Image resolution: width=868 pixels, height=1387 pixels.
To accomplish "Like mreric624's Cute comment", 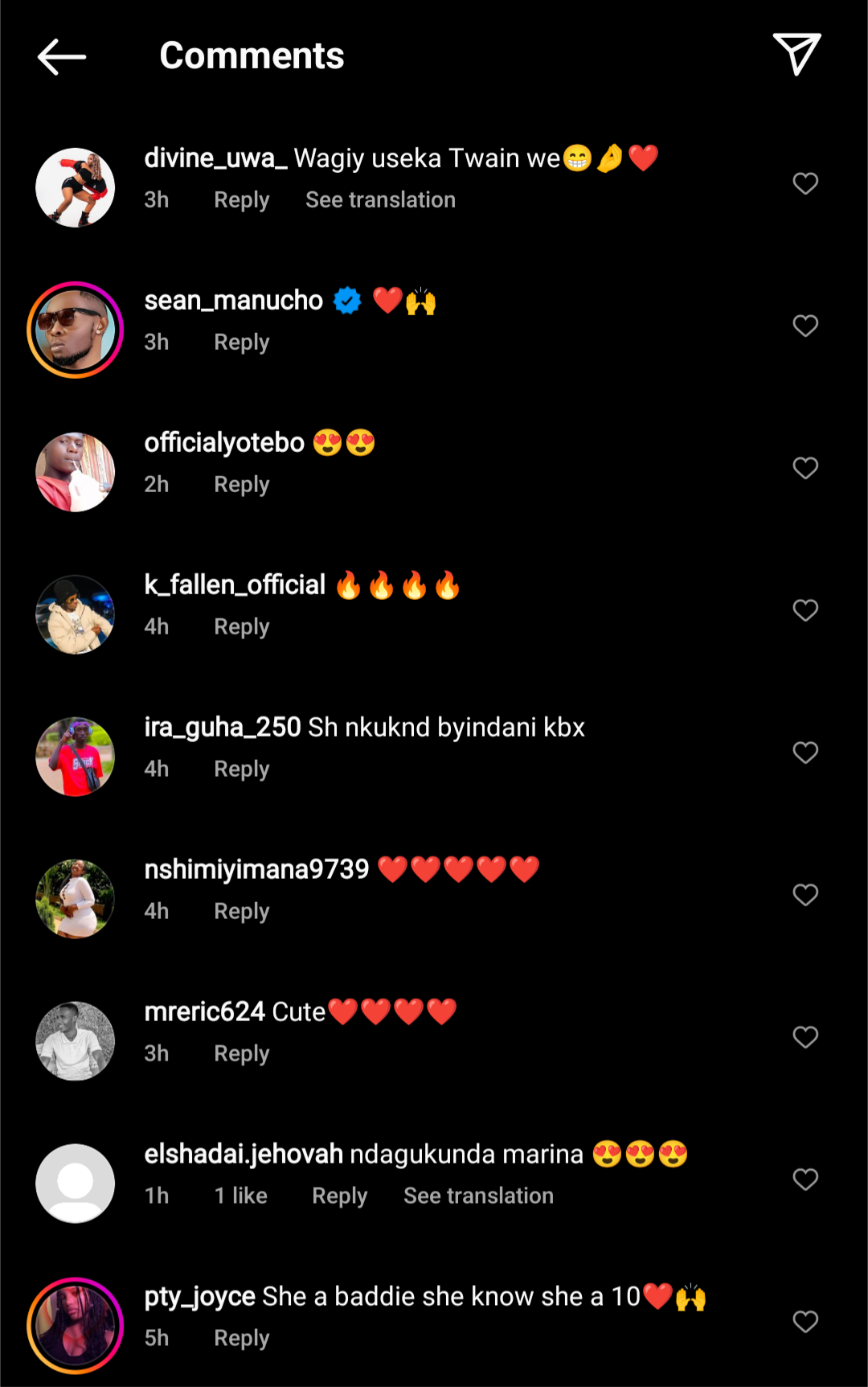I will [805, 1037].
